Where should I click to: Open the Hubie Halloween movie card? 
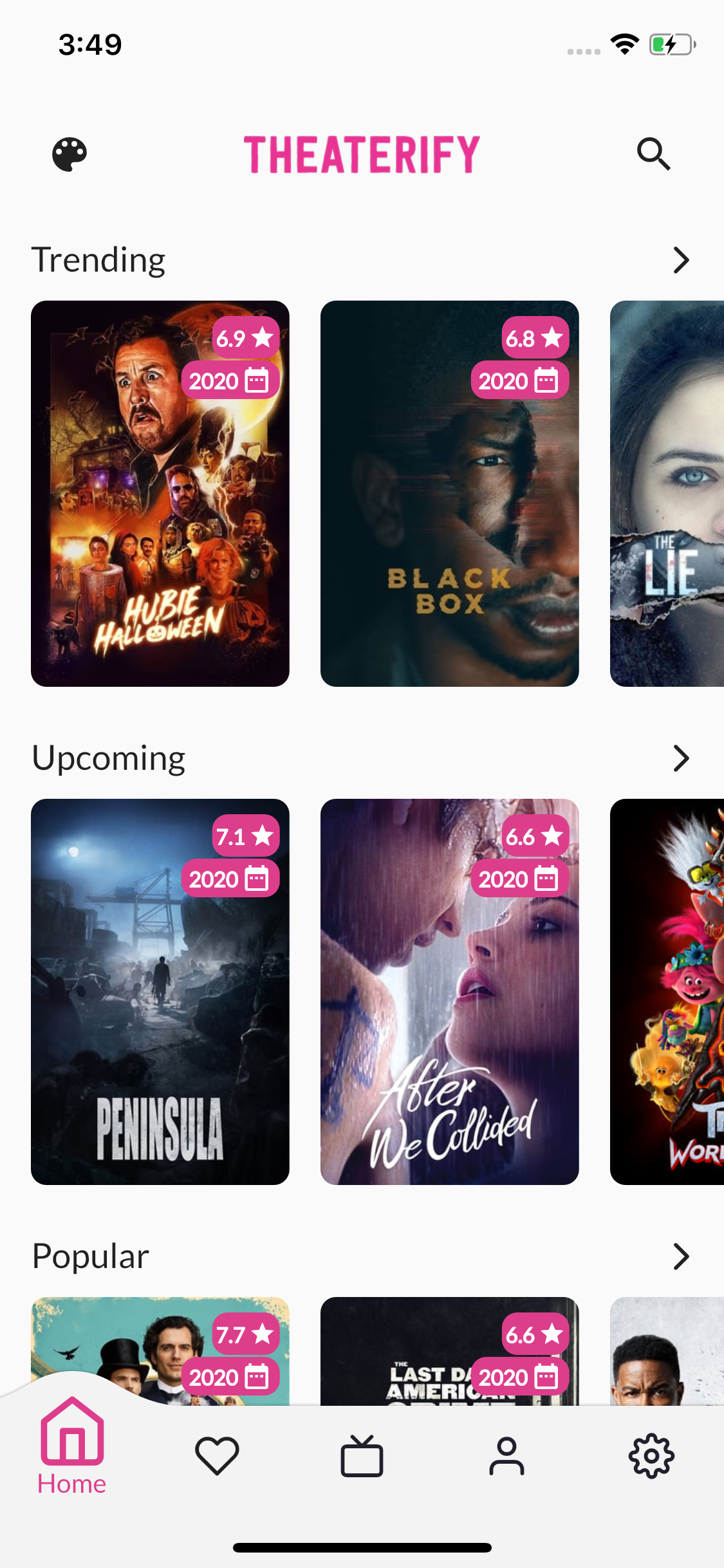(160, 494)
